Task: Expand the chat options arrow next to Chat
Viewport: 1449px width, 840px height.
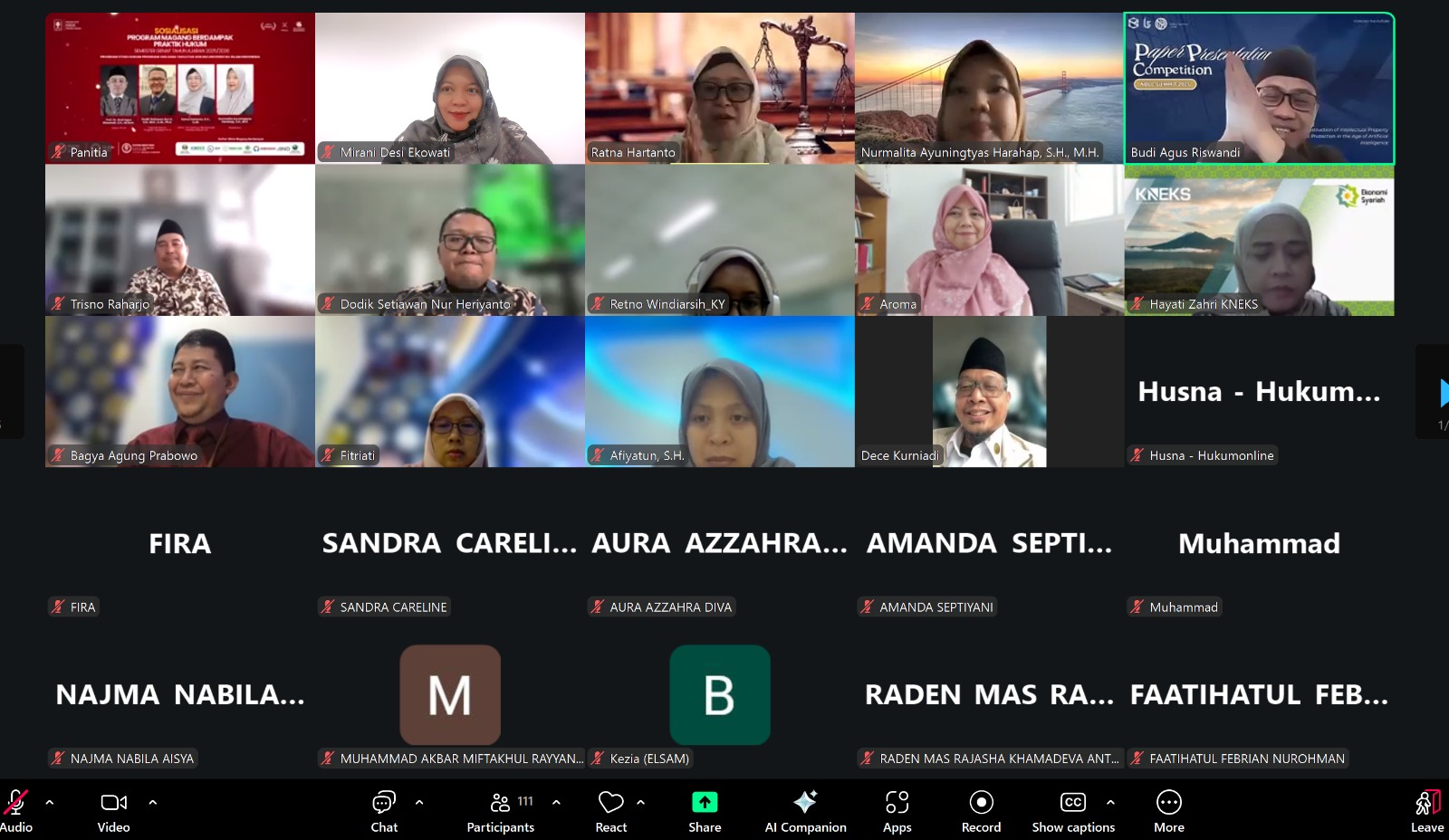Action: (x=419, y=802)
